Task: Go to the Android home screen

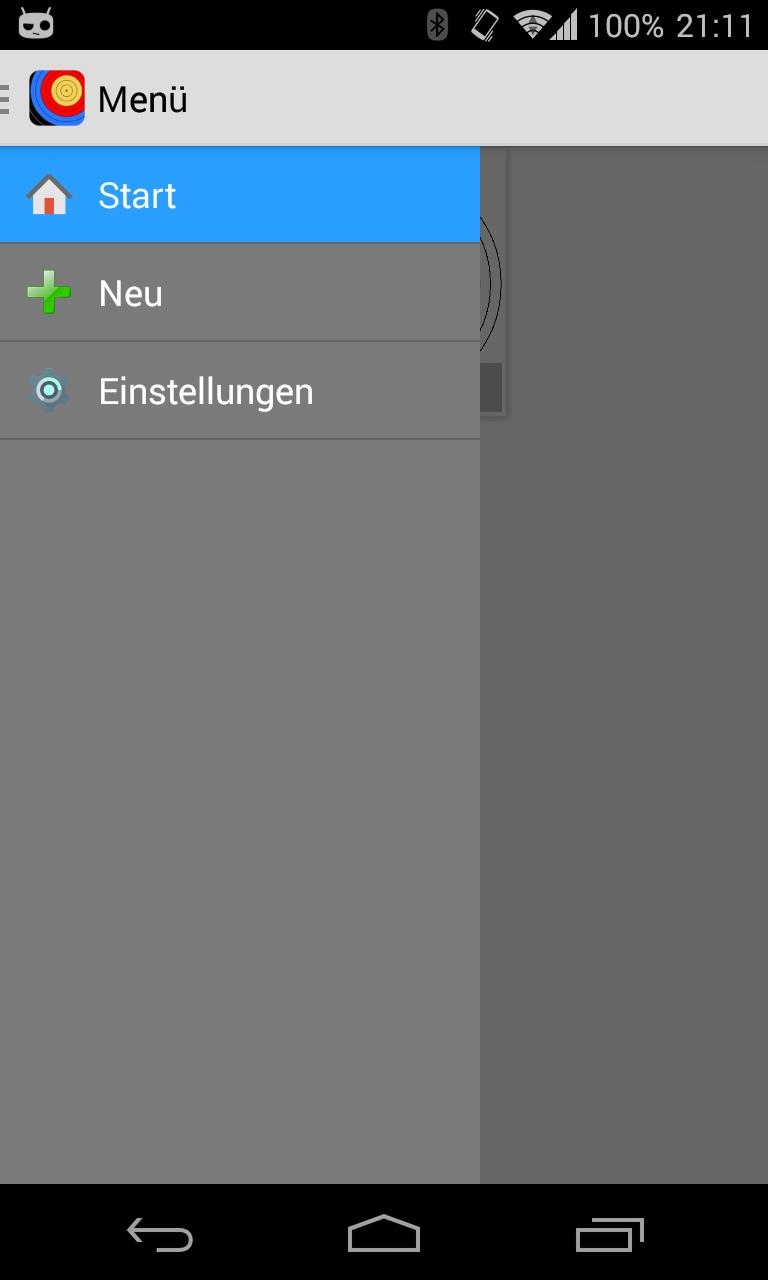Action: (x=384, y=1234)
